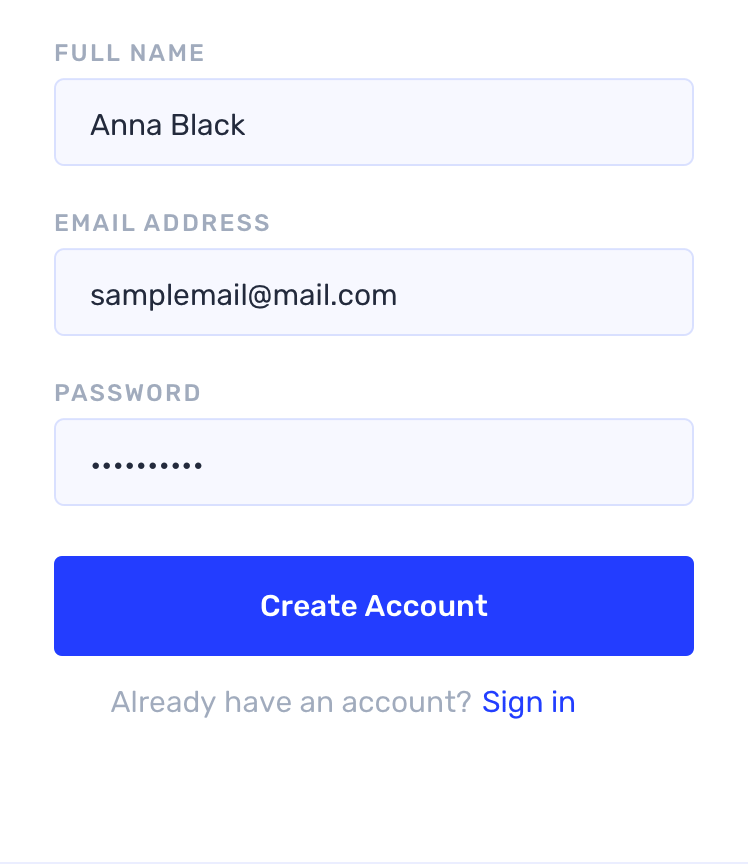Submit the Create Account button
The width and height of the screenshot is (748, 864).
click(373, 606)
